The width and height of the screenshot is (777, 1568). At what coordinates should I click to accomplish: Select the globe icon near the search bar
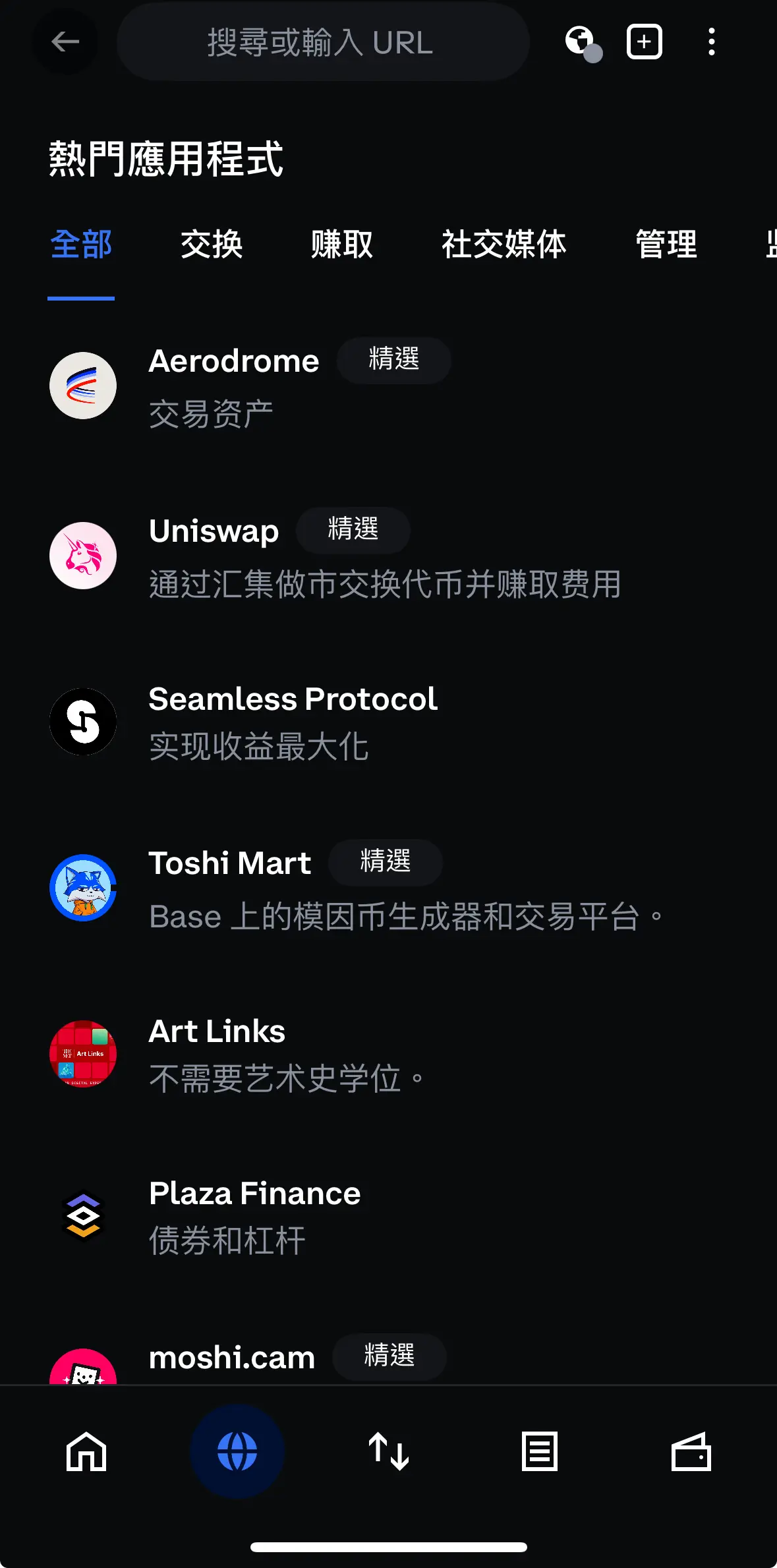click(579, 42)
